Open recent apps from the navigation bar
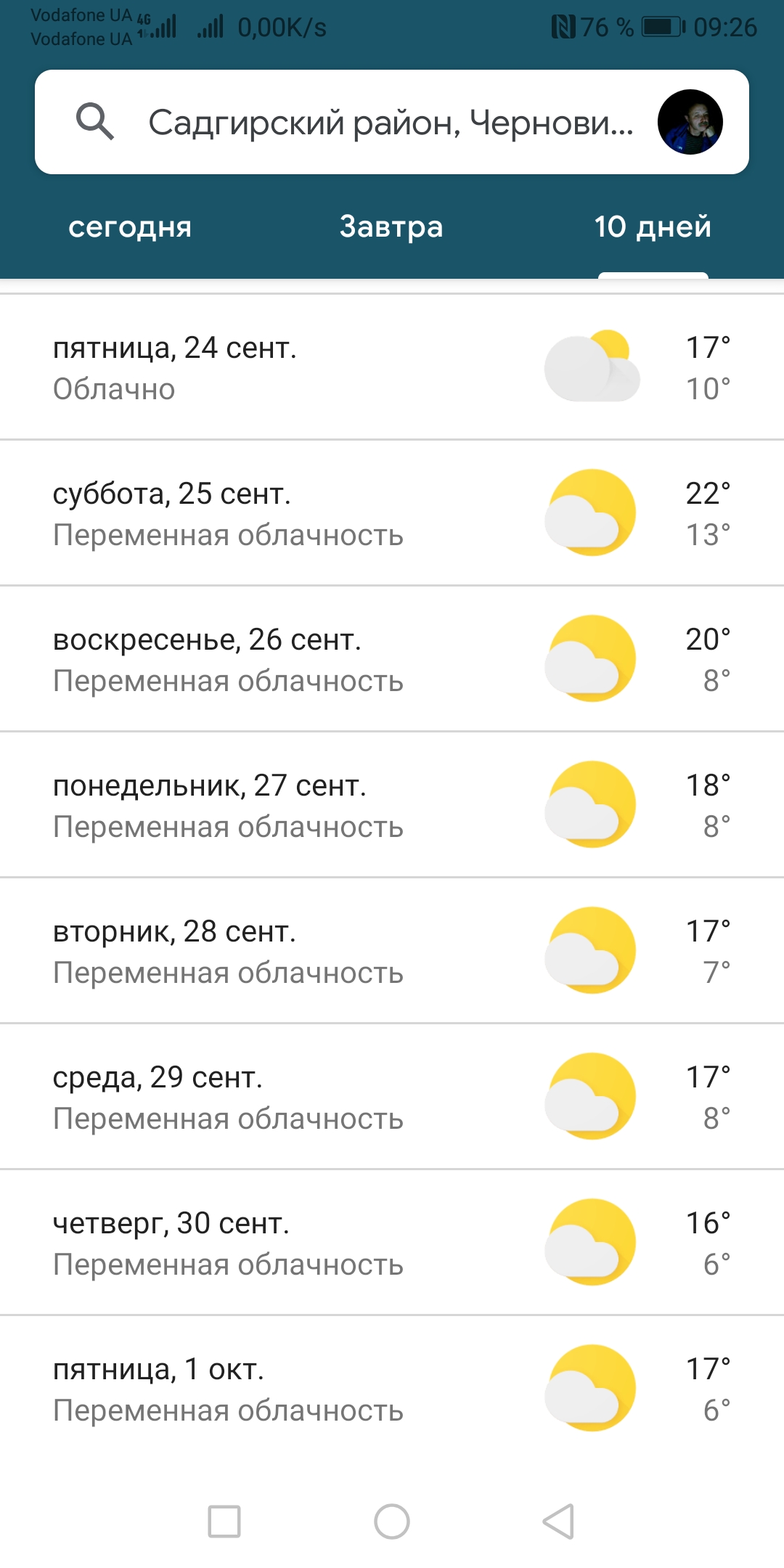Screen dimensions: 784x1568 pyautogui.click(x=224, y=1521)
